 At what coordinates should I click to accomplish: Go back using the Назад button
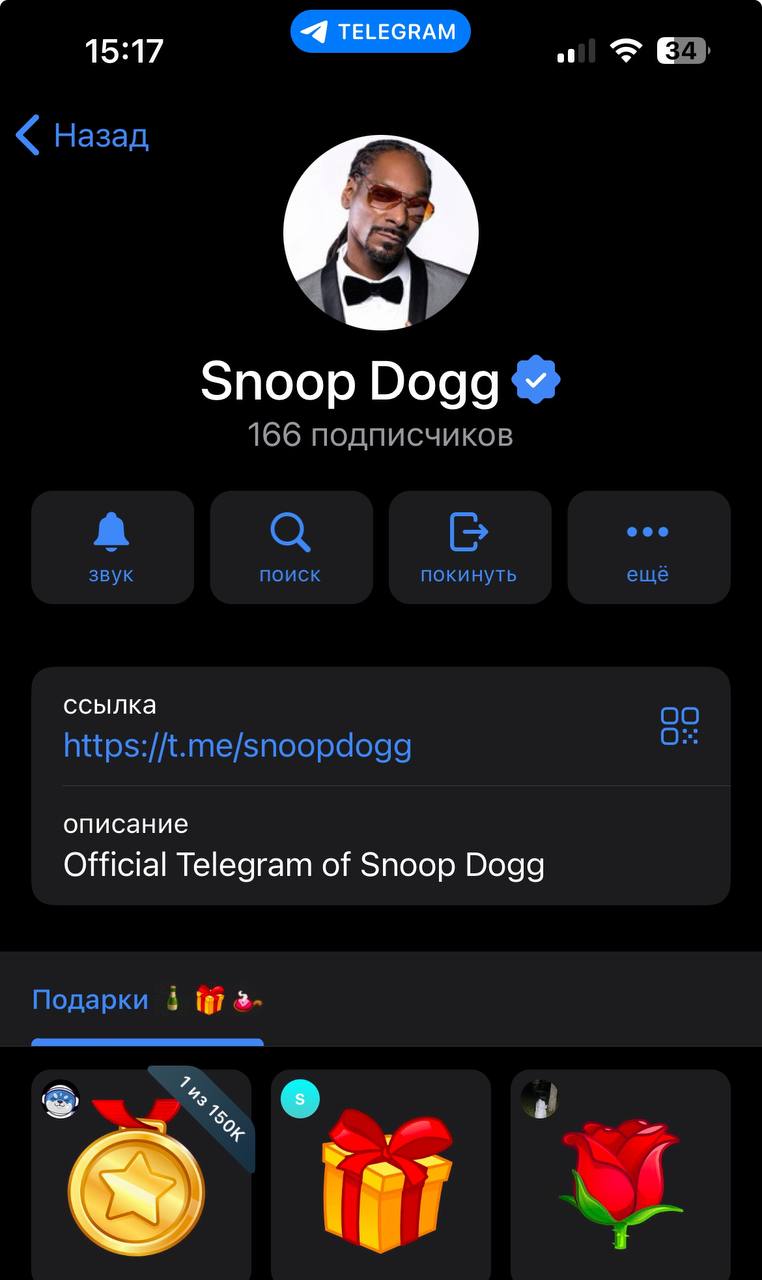point(83,135)
